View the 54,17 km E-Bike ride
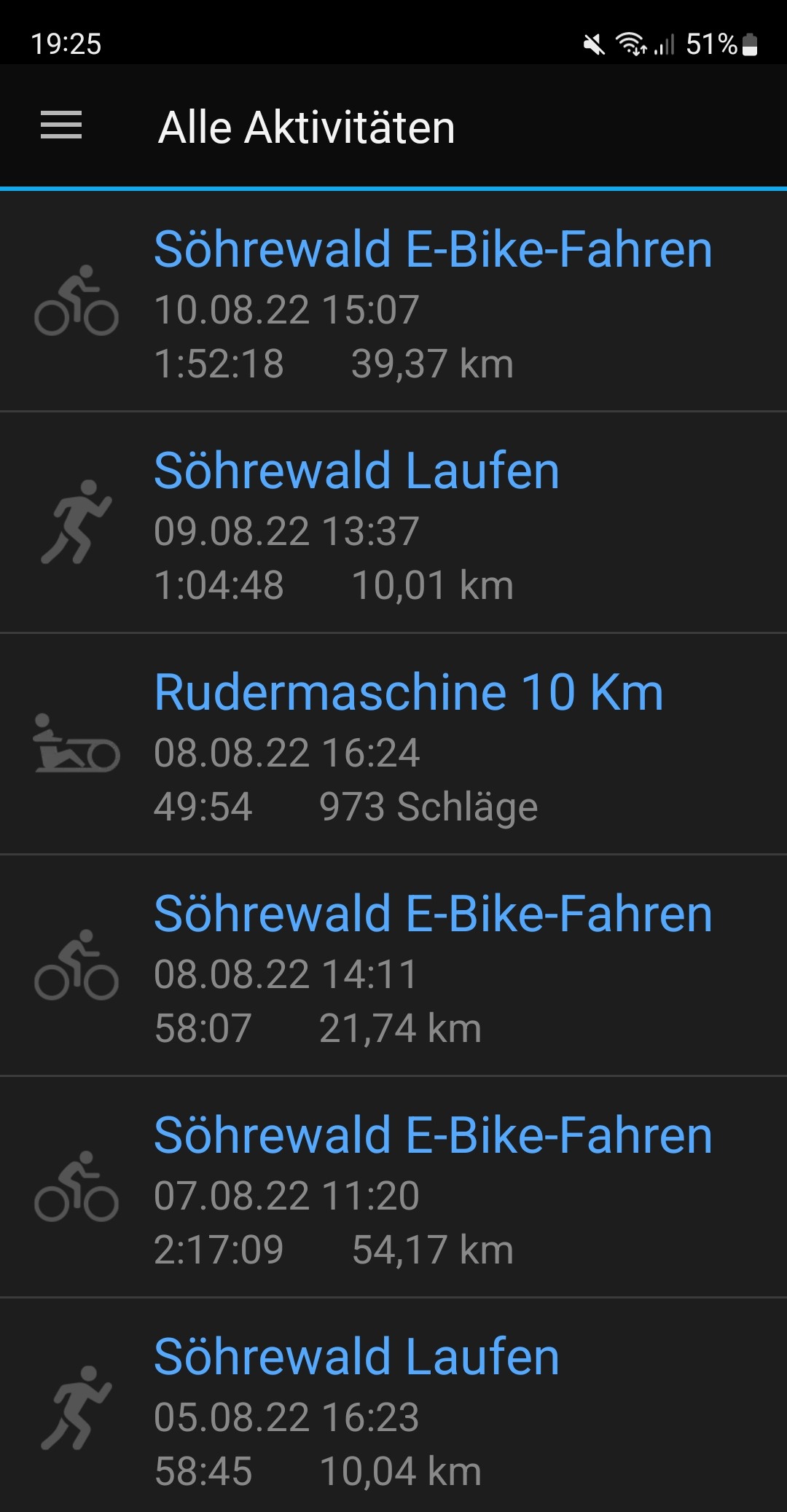This screenshot has width=787, height=1512. (x=433, y=1136)
